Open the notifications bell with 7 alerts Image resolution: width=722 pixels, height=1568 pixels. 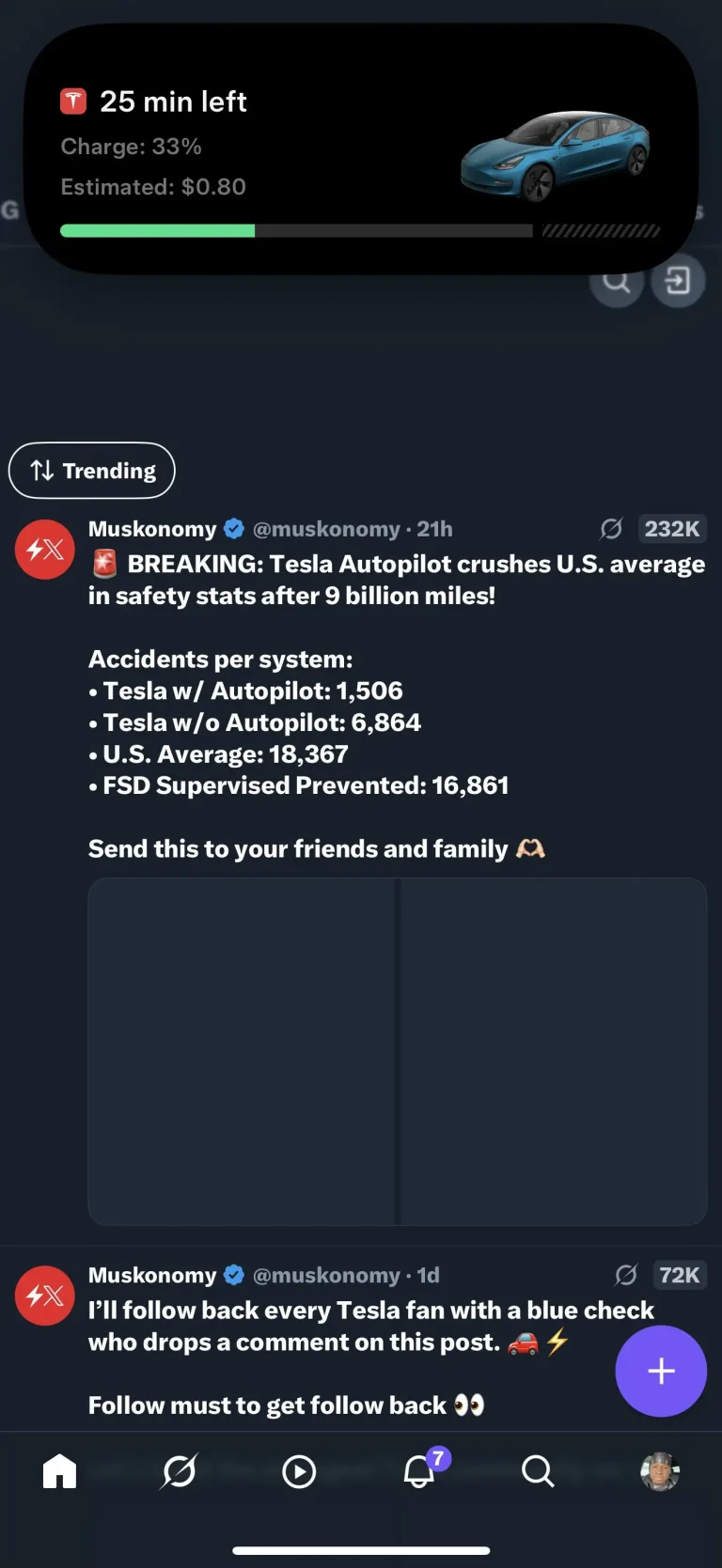[420, 1470]
